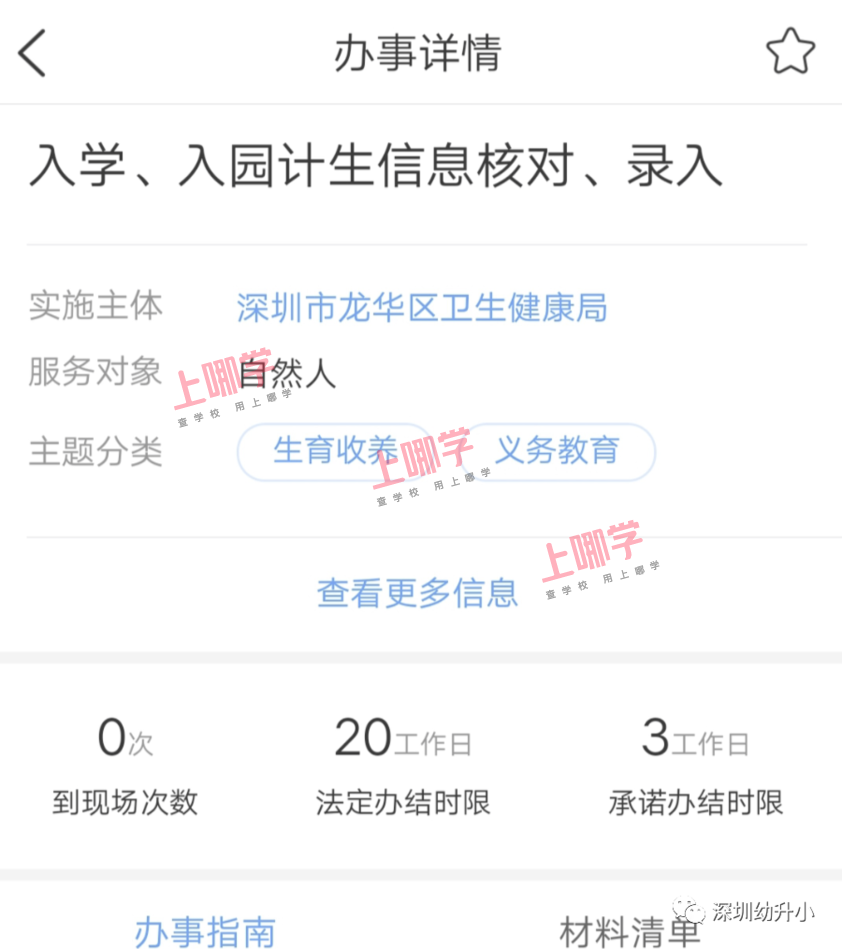The height and width of the screenshot is (949, 842).
Task: Switch to the 材料清单 tab
Action: 630,931
